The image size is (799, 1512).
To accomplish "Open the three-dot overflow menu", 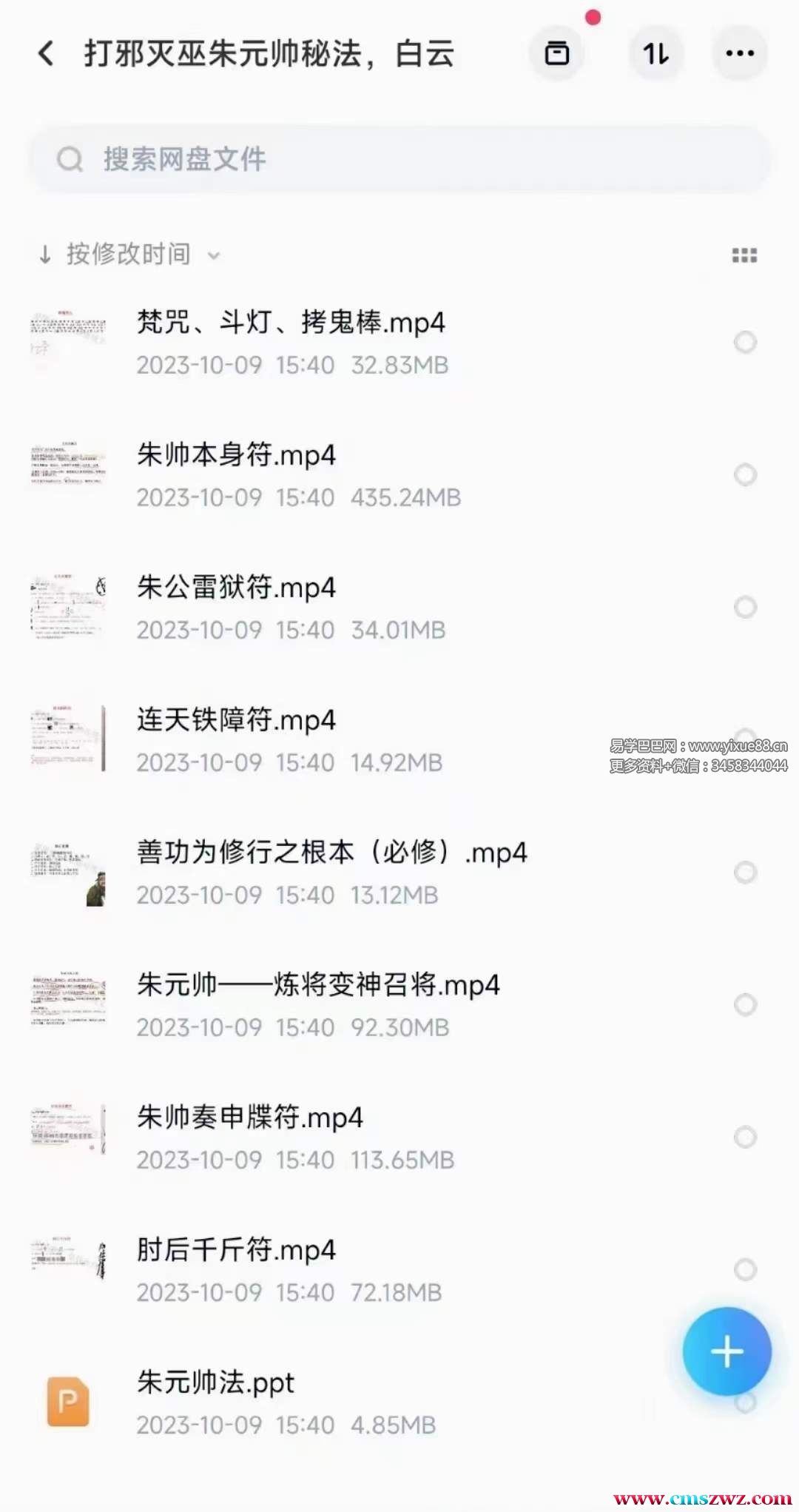I will coord(739,53).
